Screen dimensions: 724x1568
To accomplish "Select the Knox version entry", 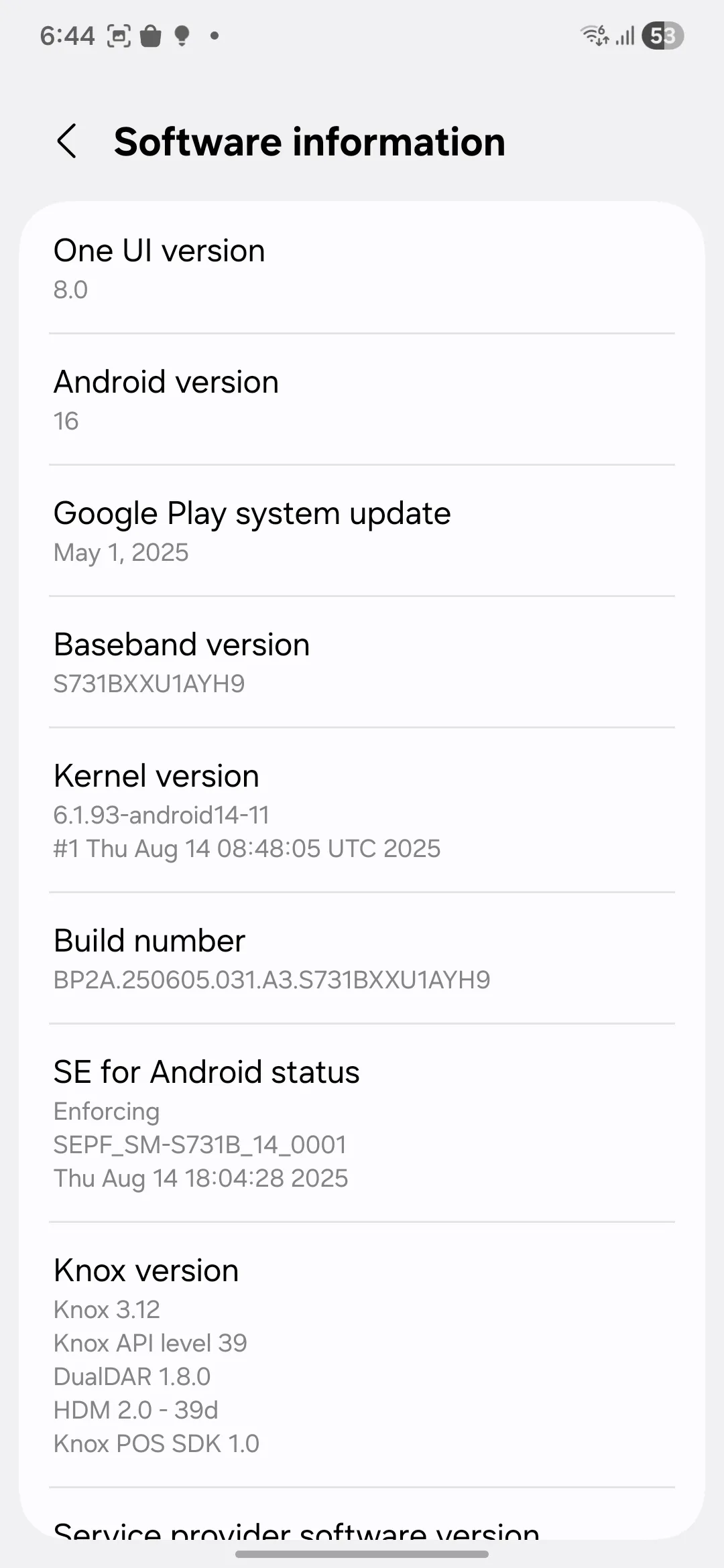I will click(362, 1355).
